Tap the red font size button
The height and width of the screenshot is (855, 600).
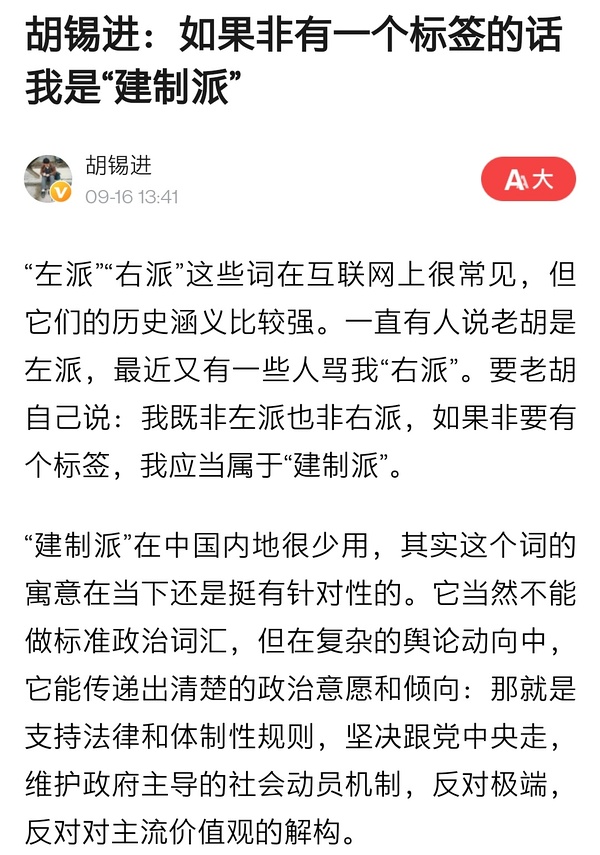(x=527, y=180)
